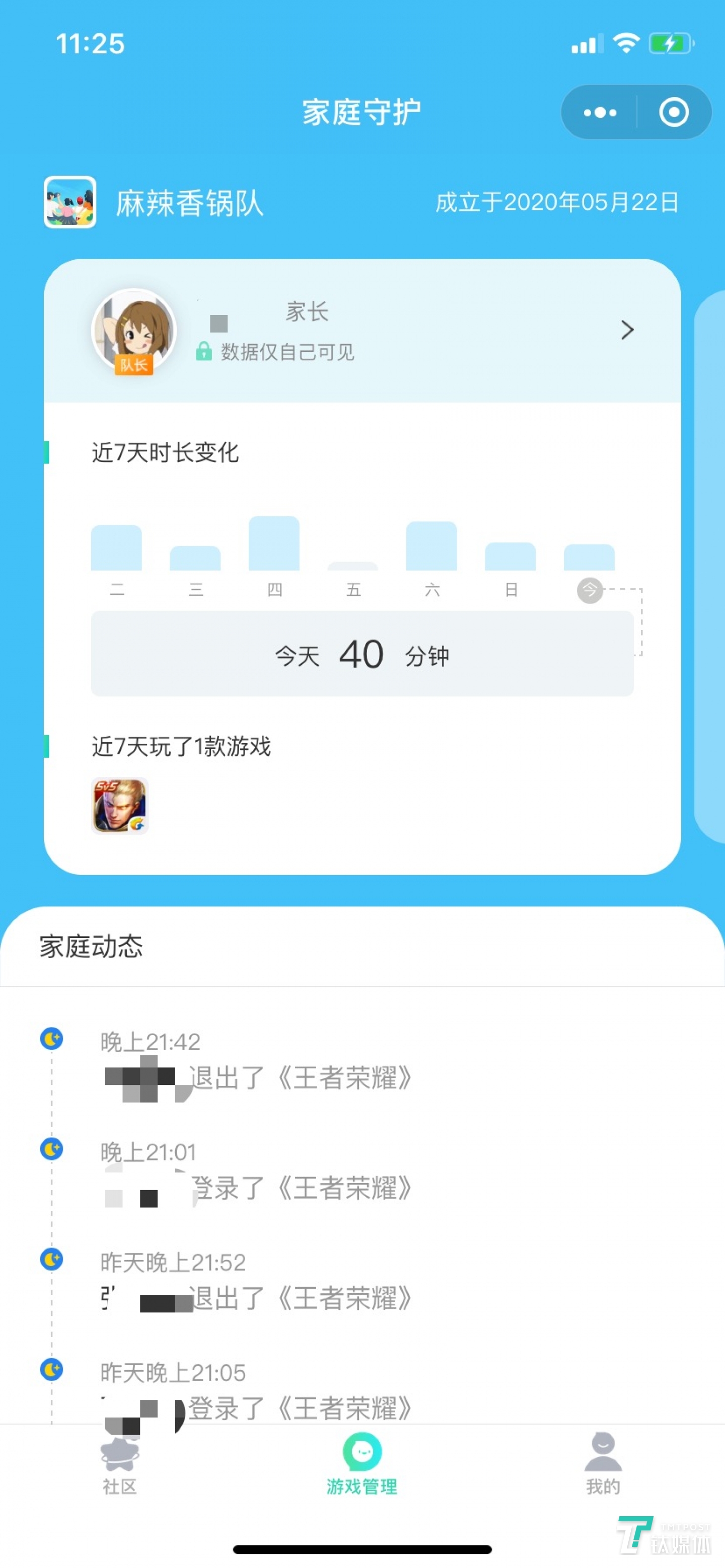The width and height of the screenshot is (725, 1568).
Task: Select the 今 bar for today
Action: click(589, 558)
